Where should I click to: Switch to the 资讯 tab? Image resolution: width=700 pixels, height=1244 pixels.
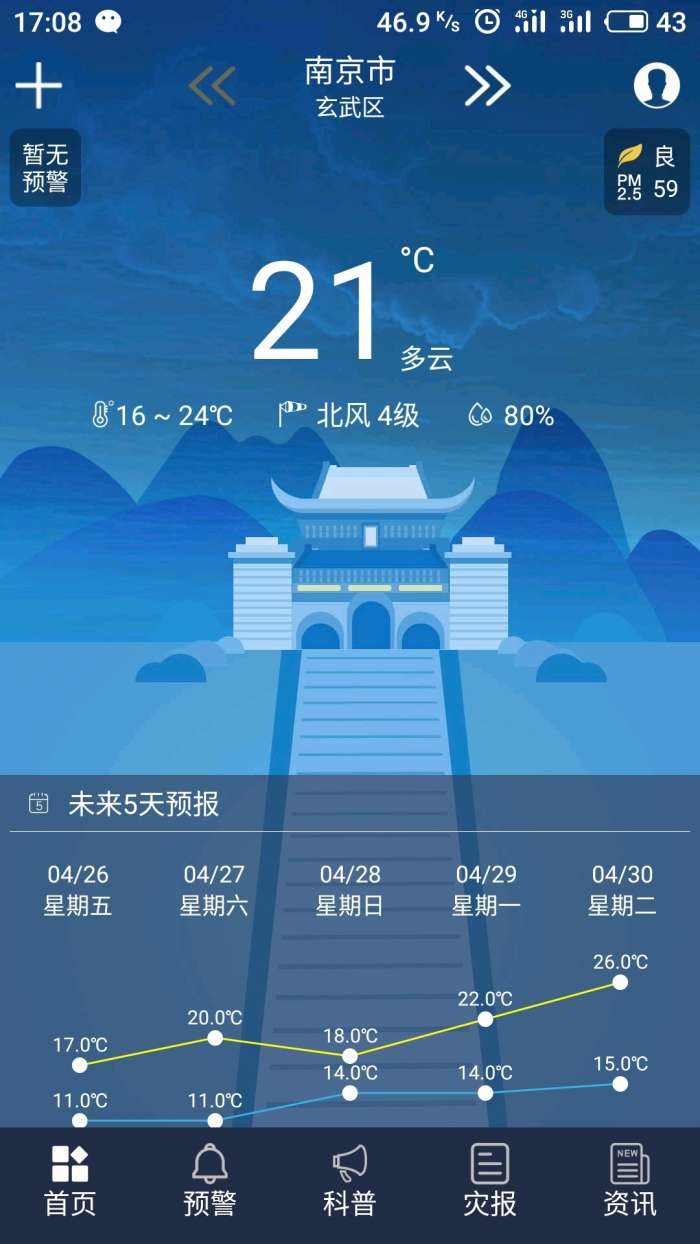630,1183
